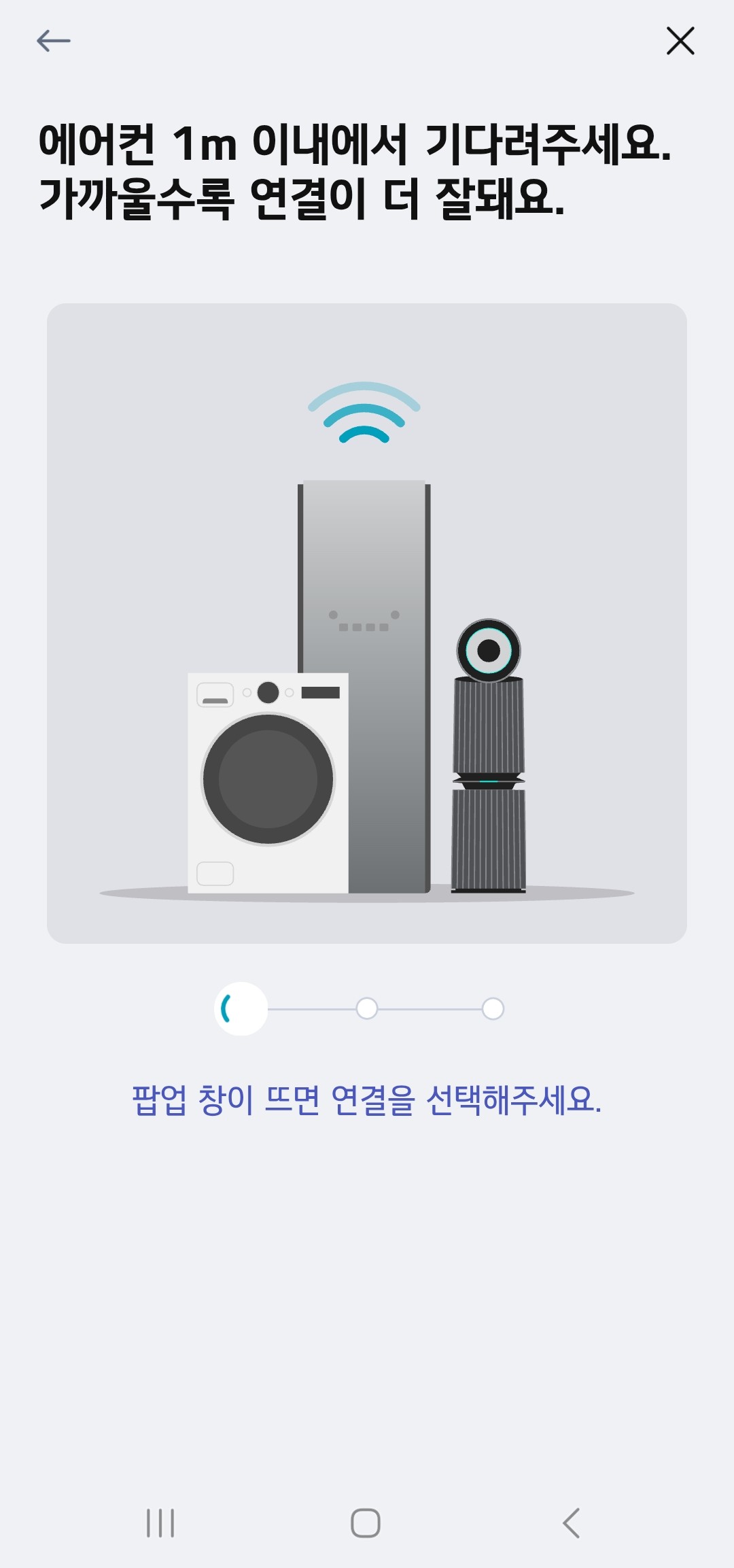
Task: Tap the Wi-Fi signal icon above the air conditioner
Action: click(x=364, y=411)
